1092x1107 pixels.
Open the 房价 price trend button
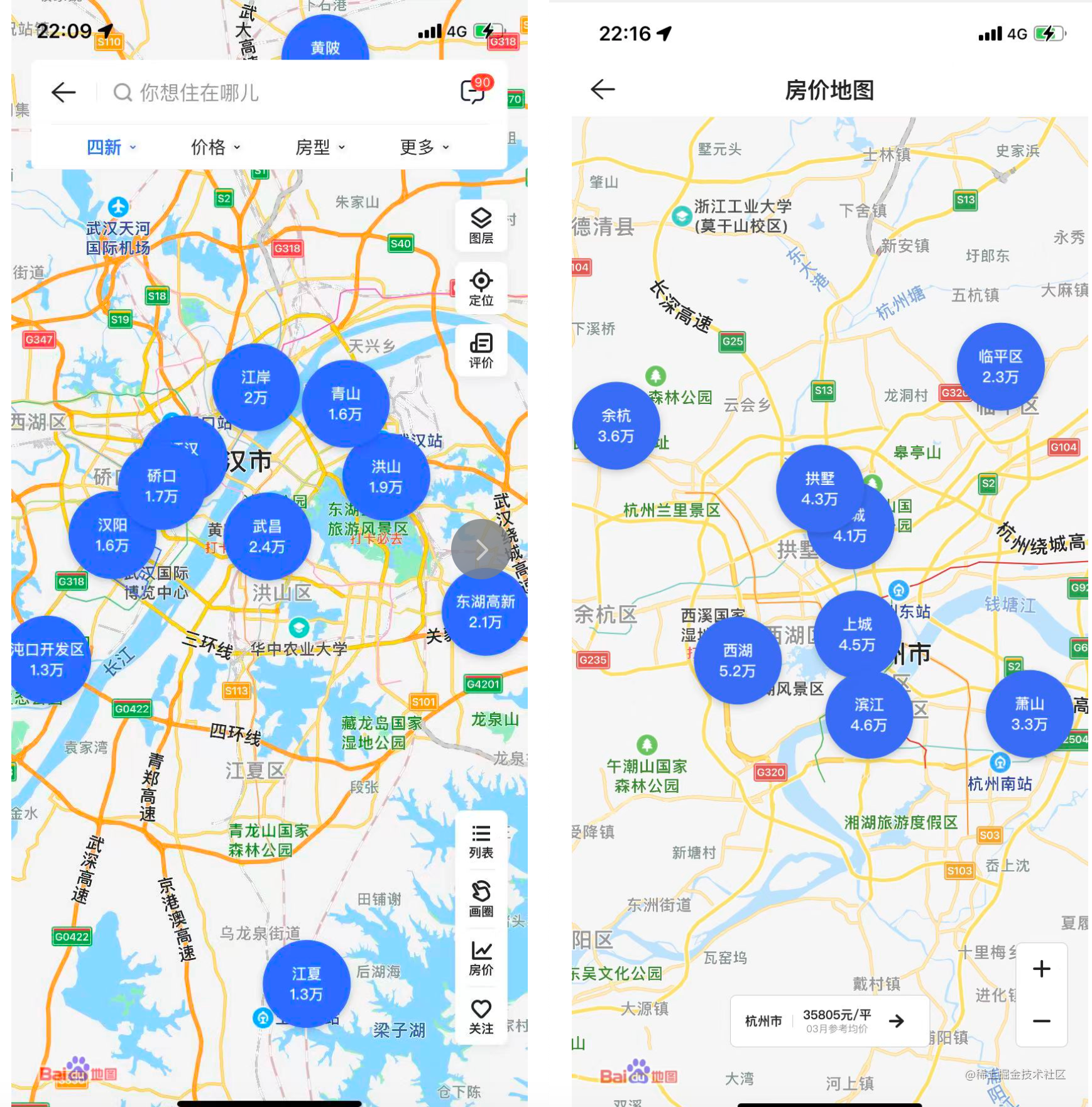(481, 958)
